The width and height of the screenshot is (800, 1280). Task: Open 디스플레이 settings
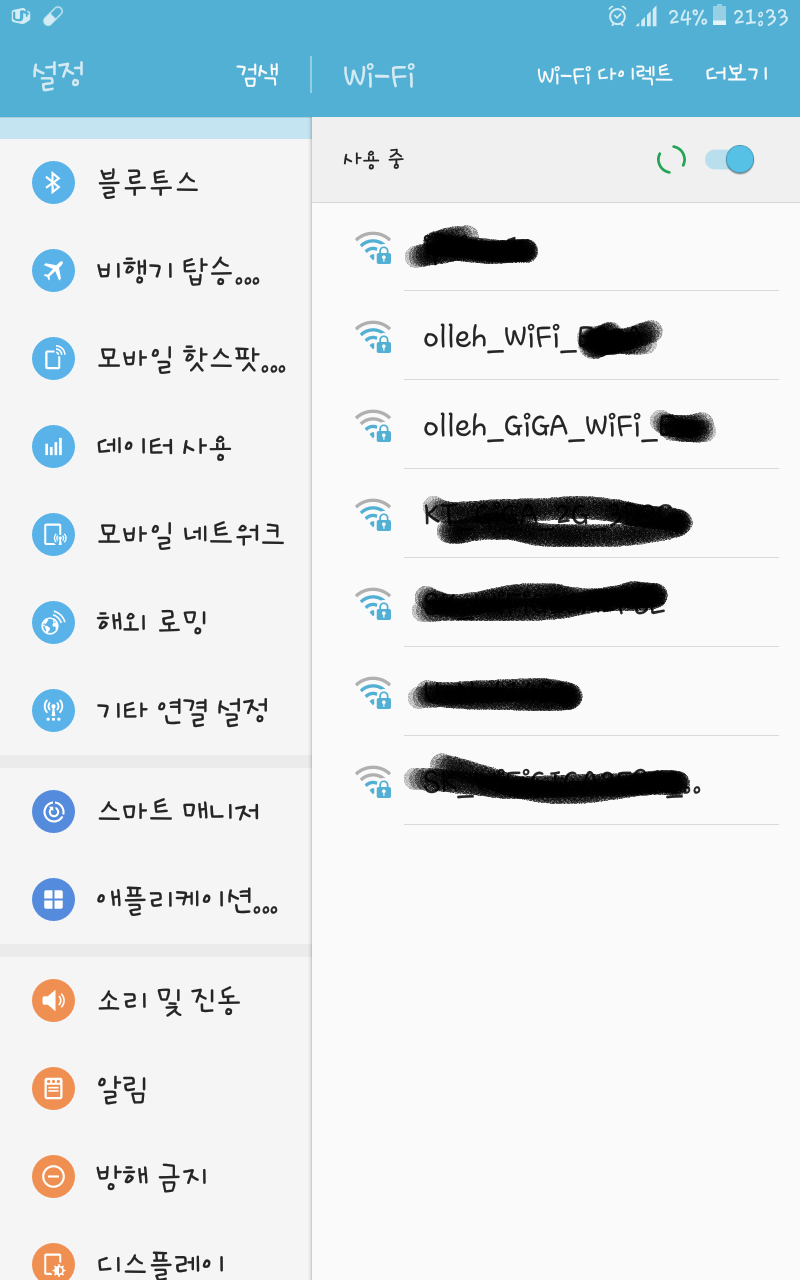pyautogui.click(x=160, y=1262)
